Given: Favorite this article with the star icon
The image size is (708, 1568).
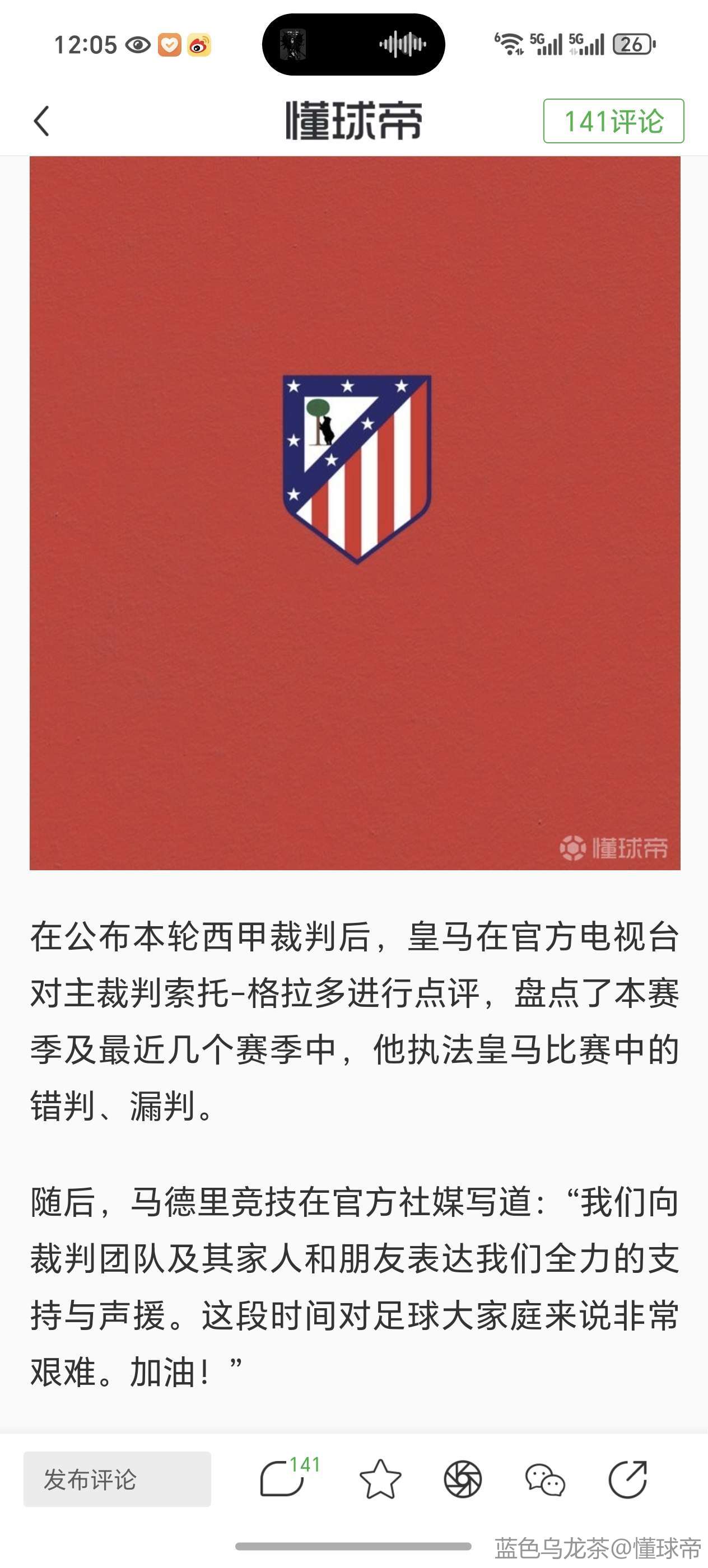Looking at the screenshot, I should pyautogui.click(x=380, y=1479).
